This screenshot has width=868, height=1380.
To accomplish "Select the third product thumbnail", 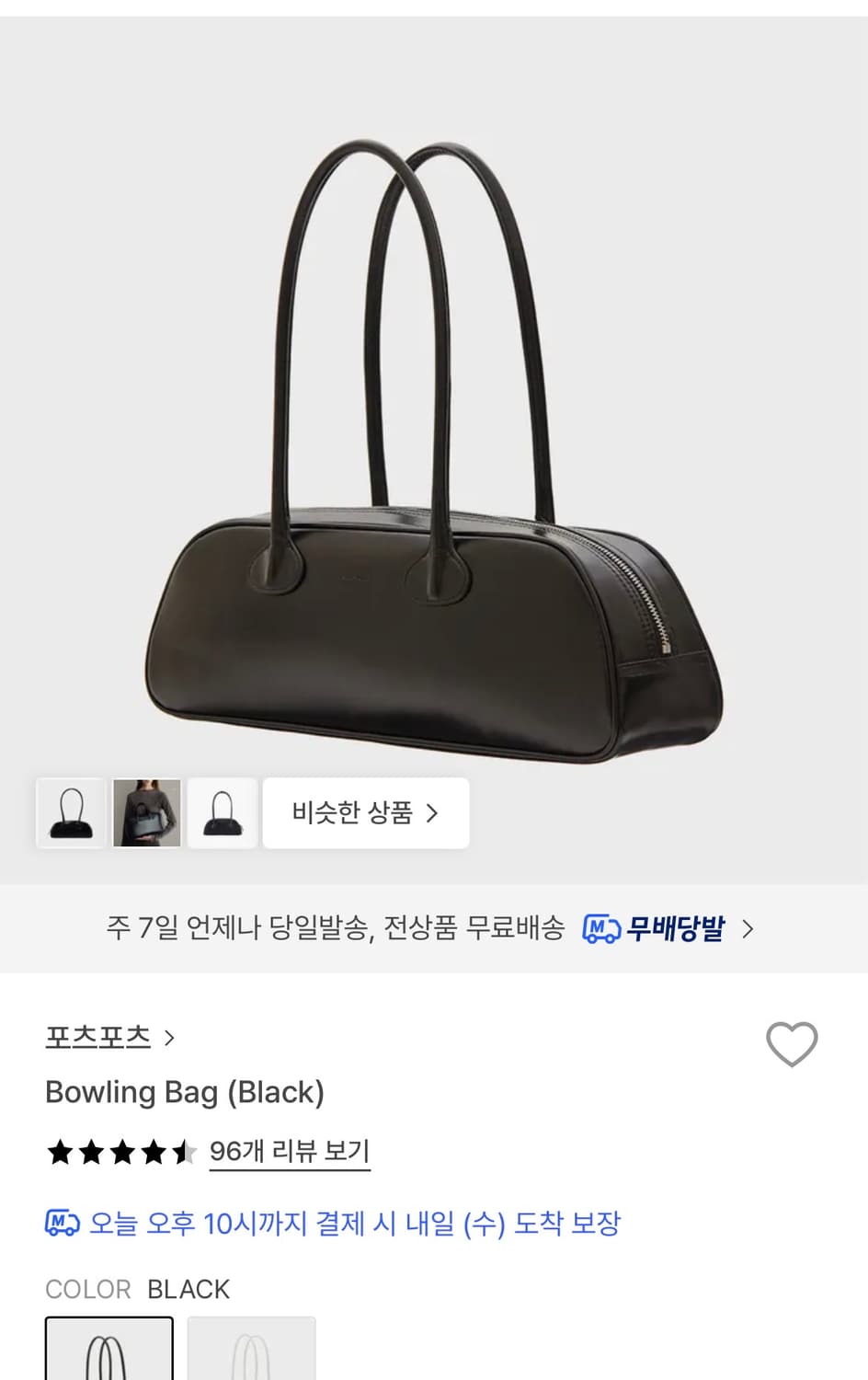I will tap(223, 813).
